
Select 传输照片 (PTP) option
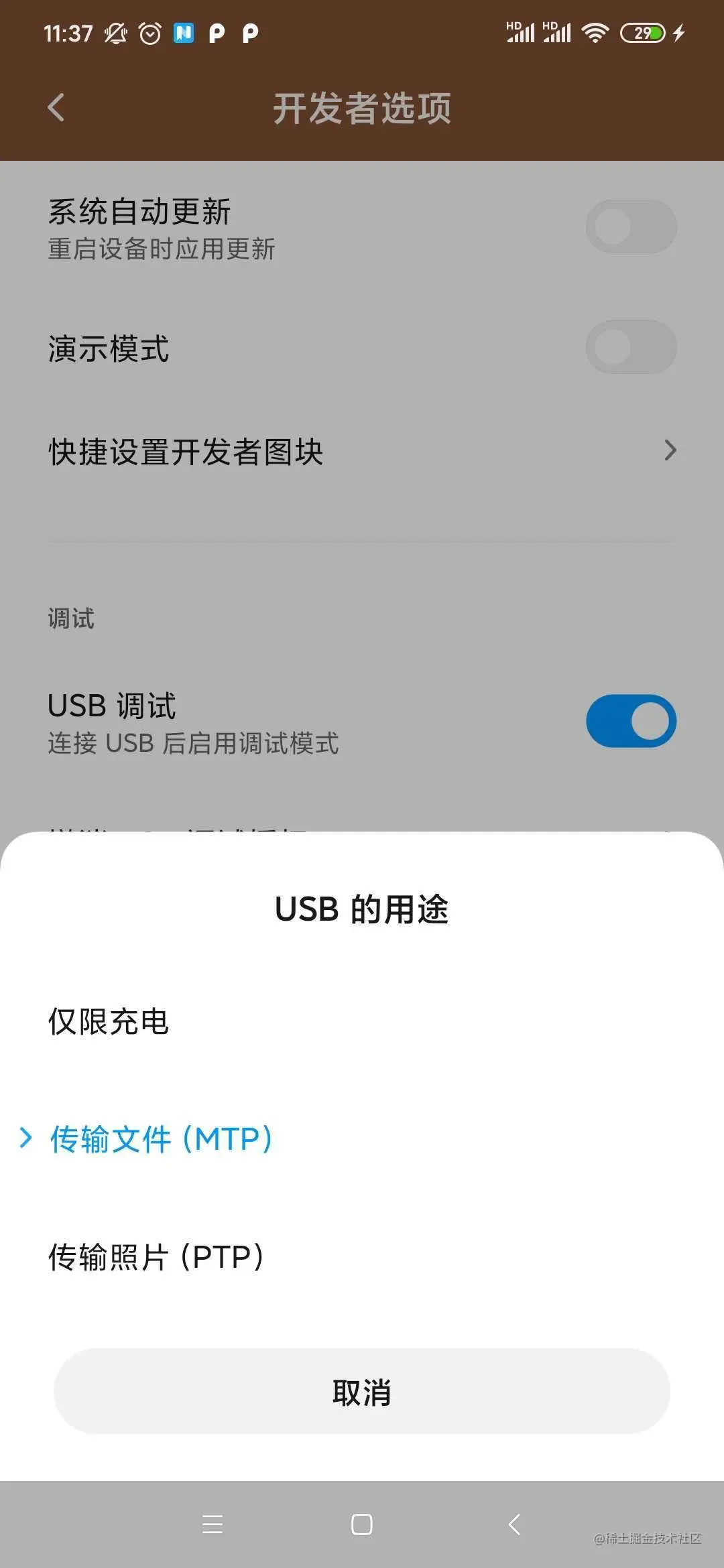156,1257
